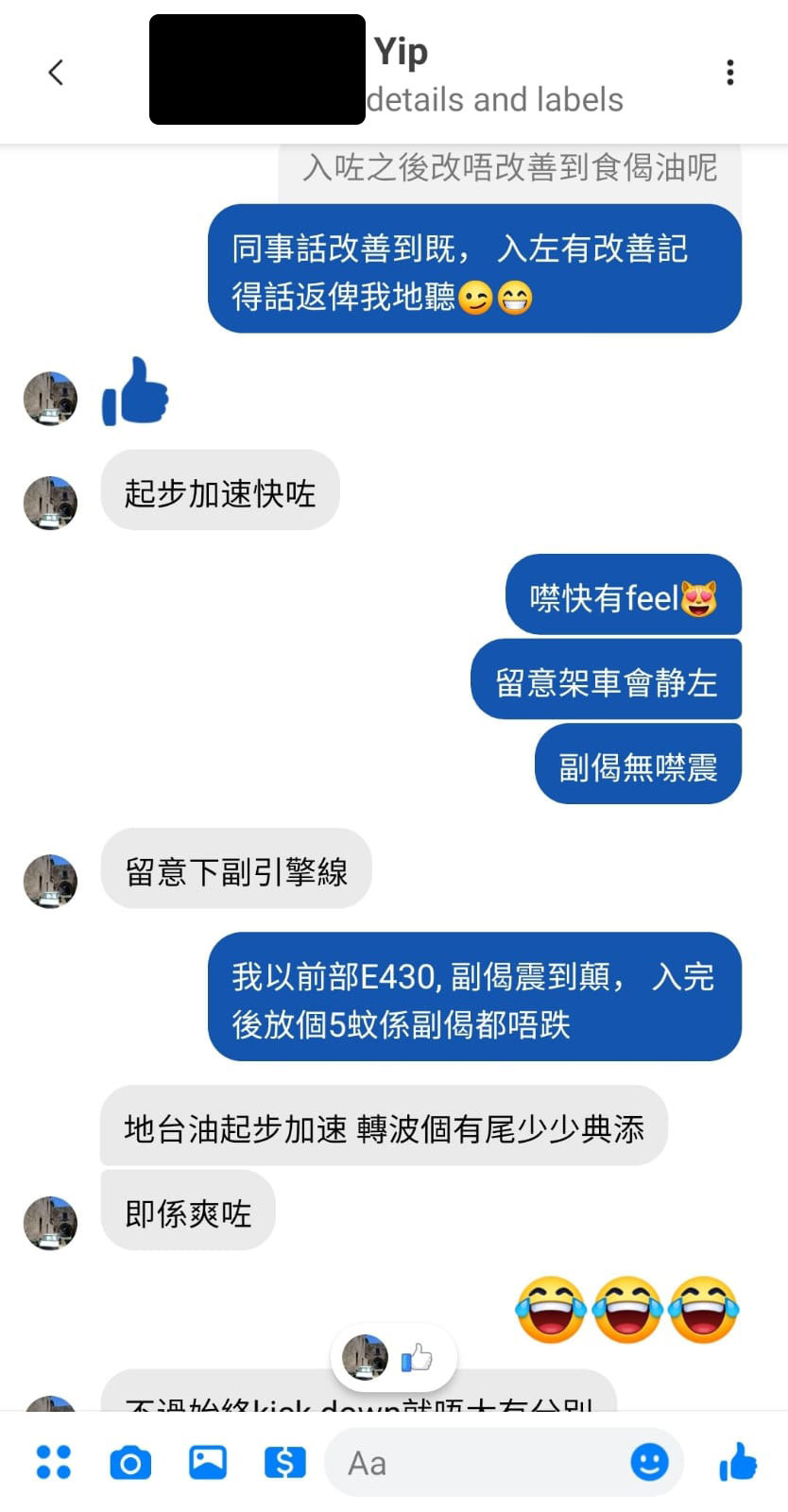Tap the contact name Yip

click(403, 52)
